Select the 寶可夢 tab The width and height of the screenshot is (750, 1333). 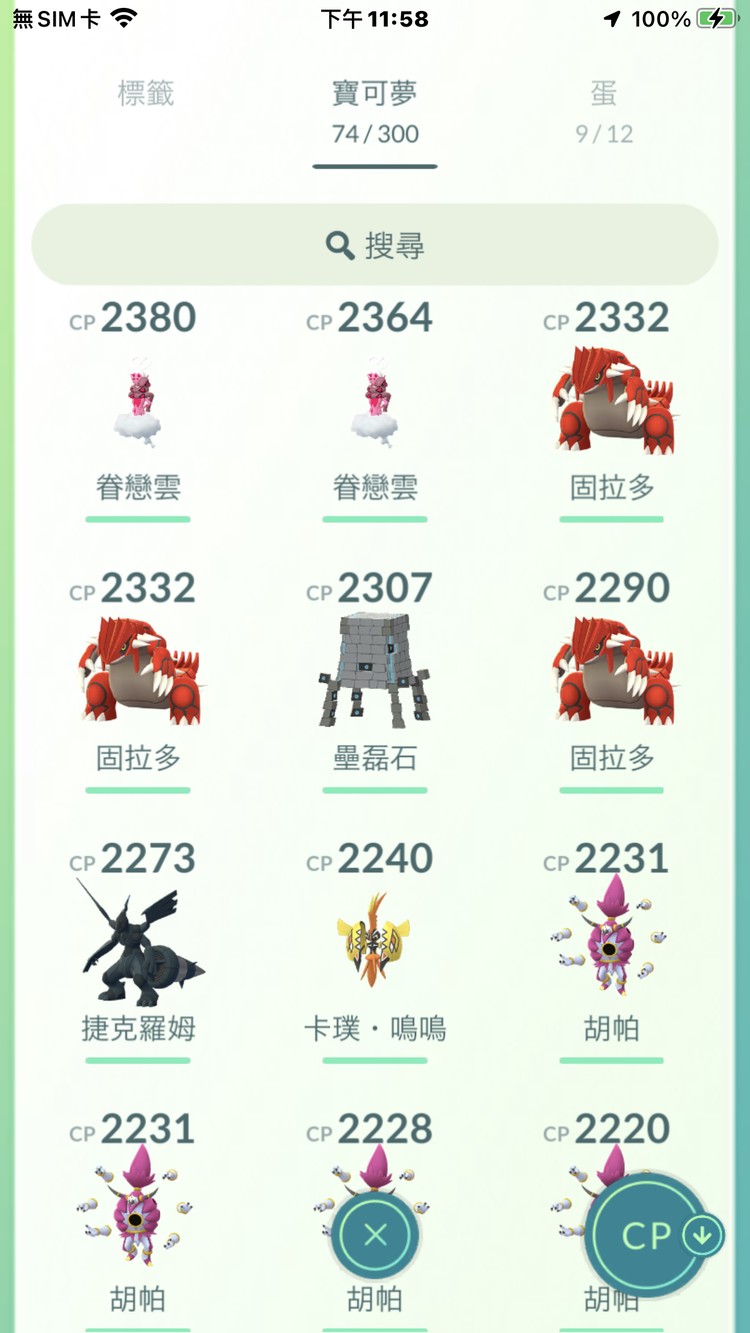(375, 112)
